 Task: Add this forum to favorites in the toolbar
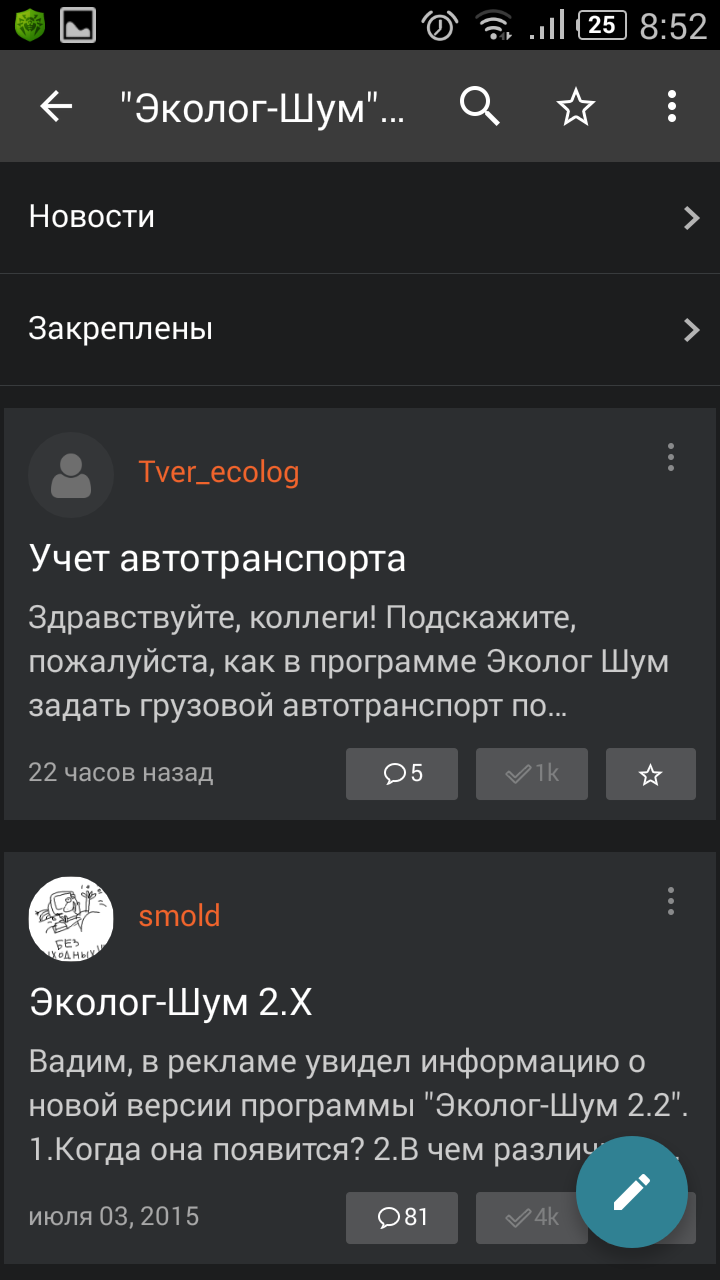tap(576, 107)
